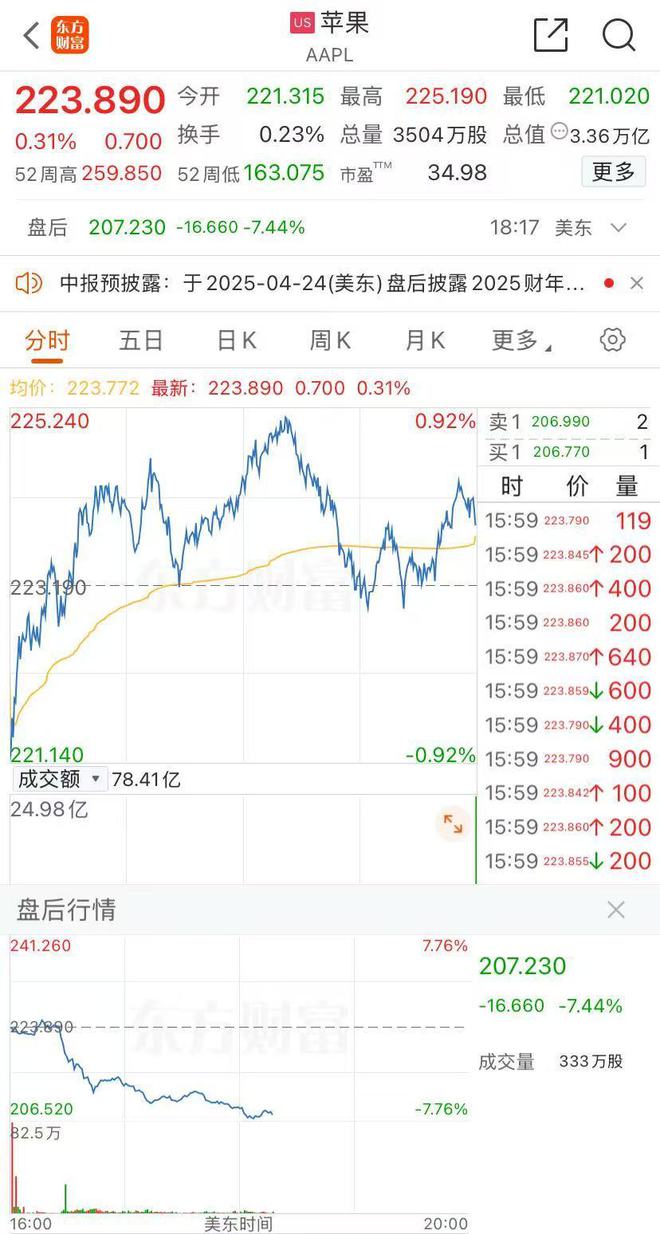
Task: Dismiss the 中报预披露 notice banner
Action: (x=637, y=283)
